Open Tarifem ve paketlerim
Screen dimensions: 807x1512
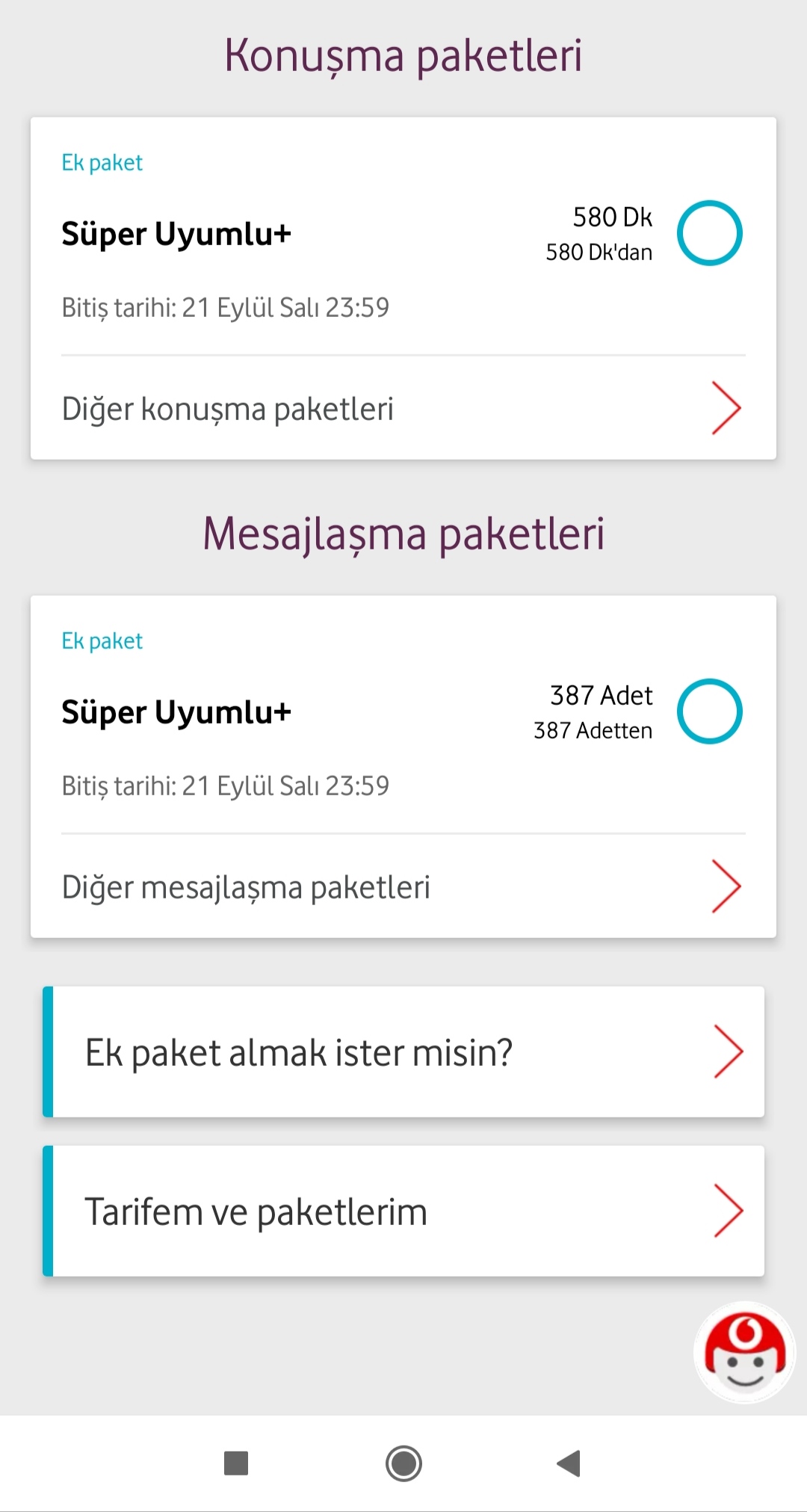(x=403, y=1211)
